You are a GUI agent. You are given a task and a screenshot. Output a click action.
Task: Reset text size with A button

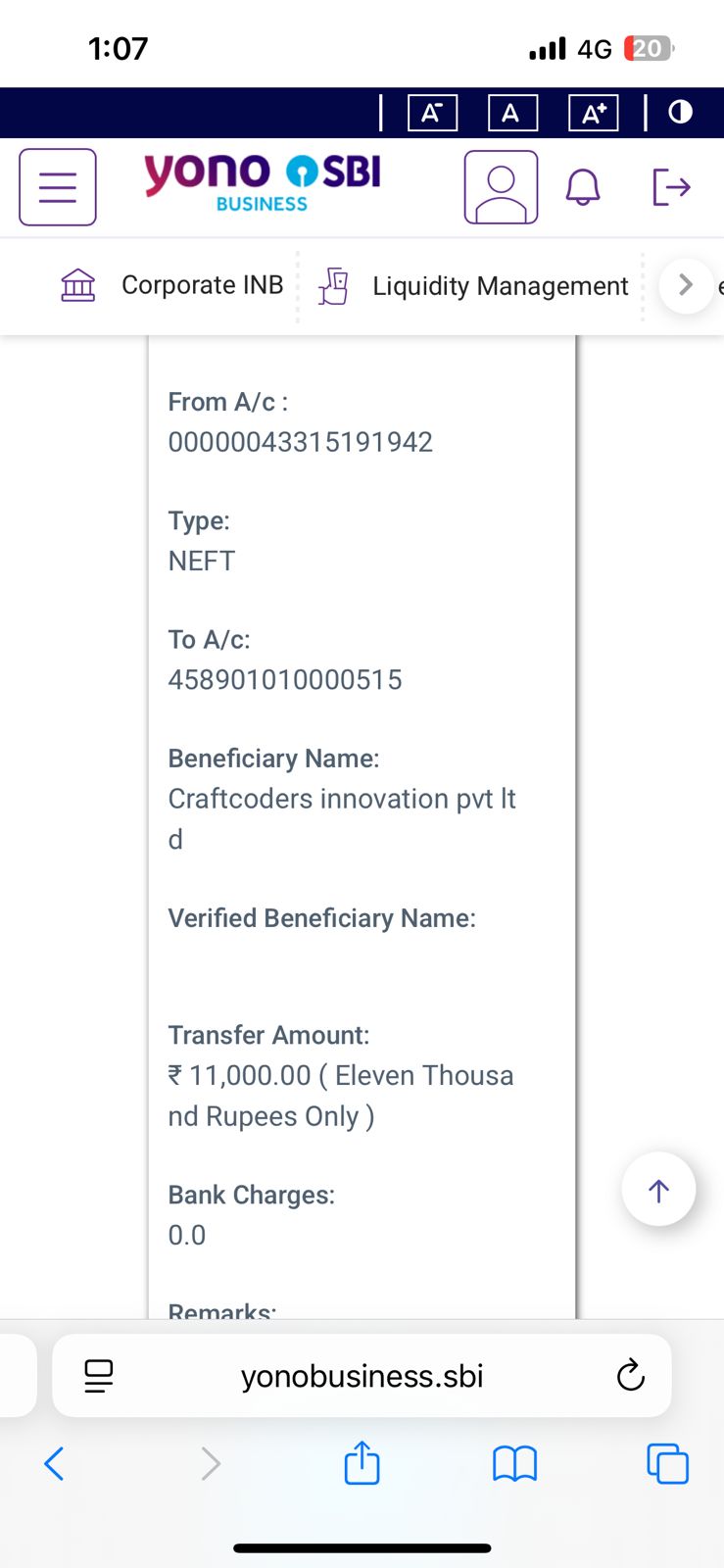[x=512, y=113]
